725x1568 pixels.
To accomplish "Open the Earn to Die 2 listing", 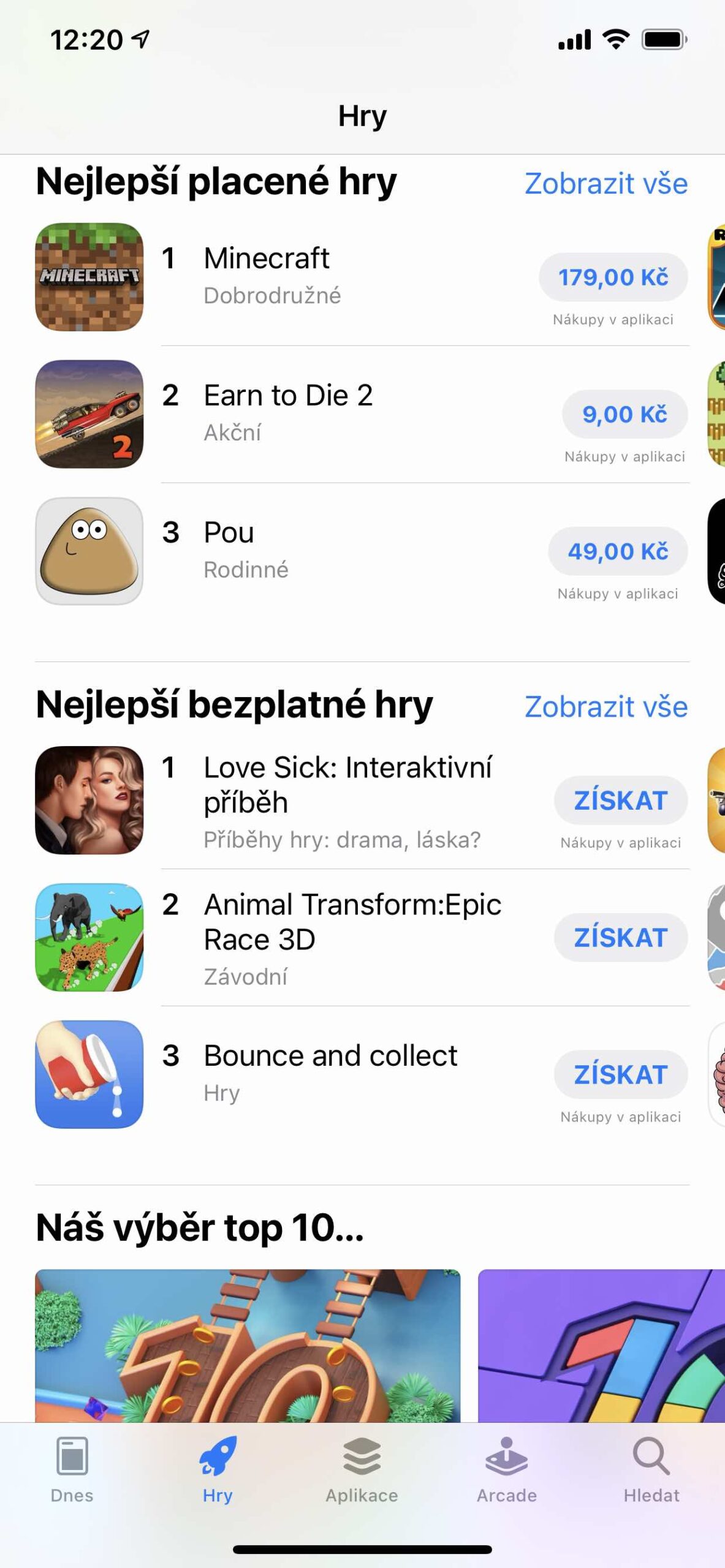I will pyautogui.click(x=288, y=396).
